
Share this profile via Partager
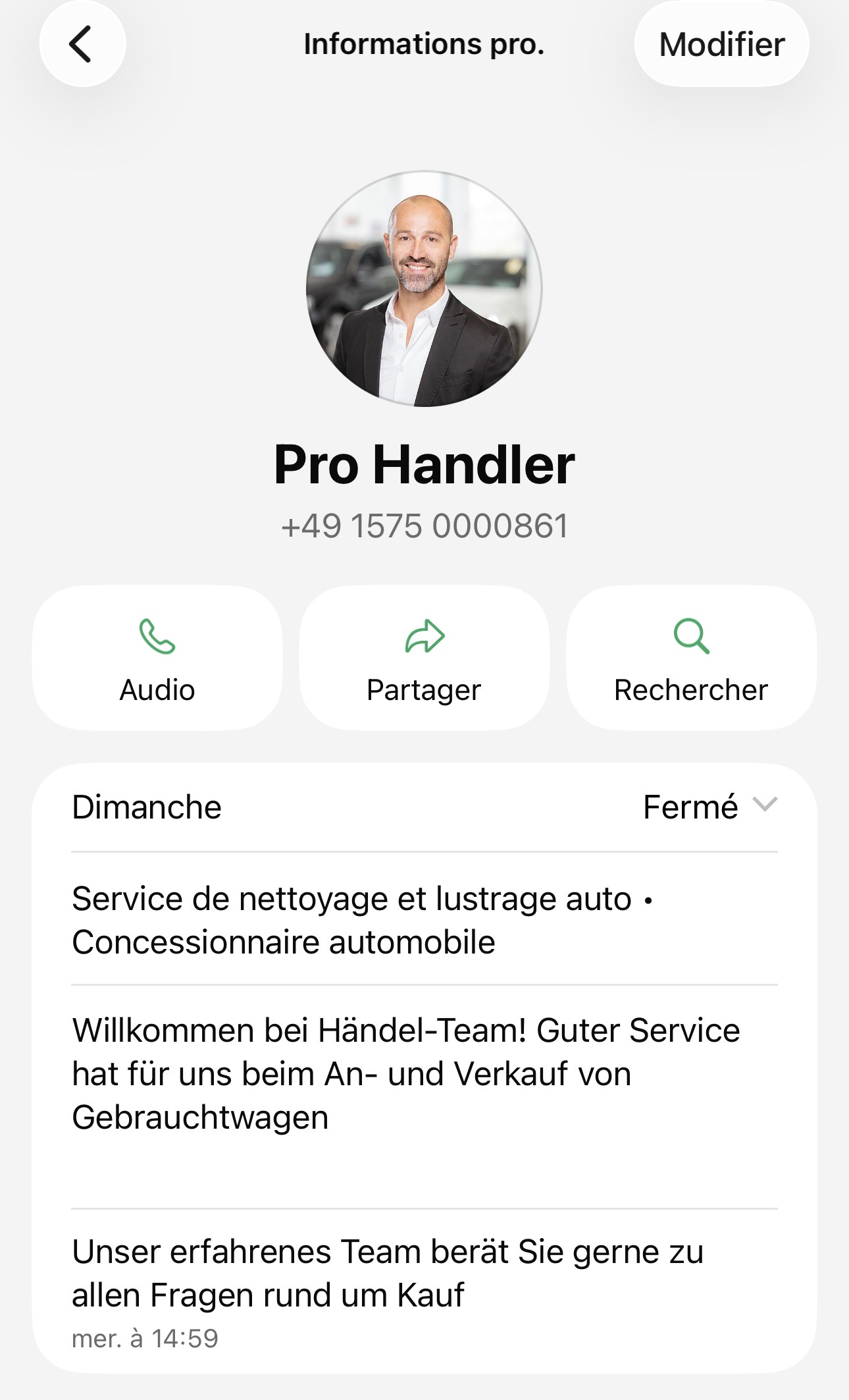tap(424, 658)
